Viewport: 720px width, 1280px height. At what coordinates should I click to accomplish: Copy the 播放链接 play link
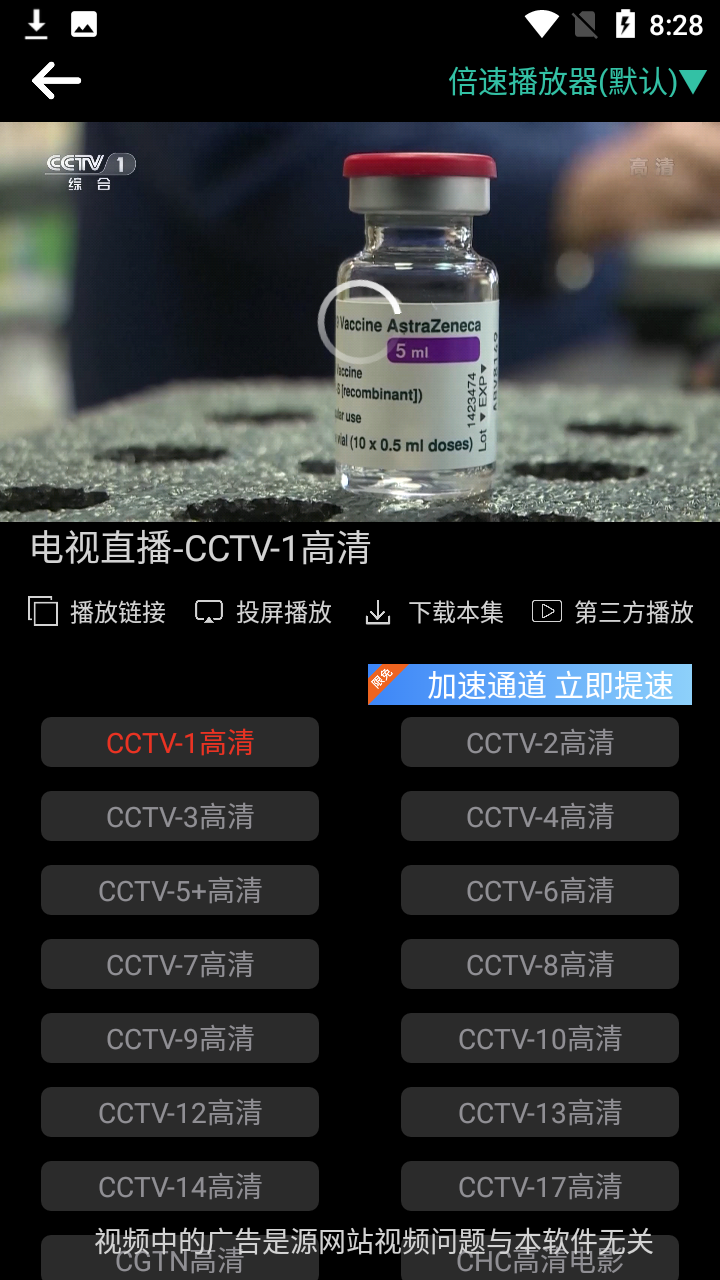97,612
